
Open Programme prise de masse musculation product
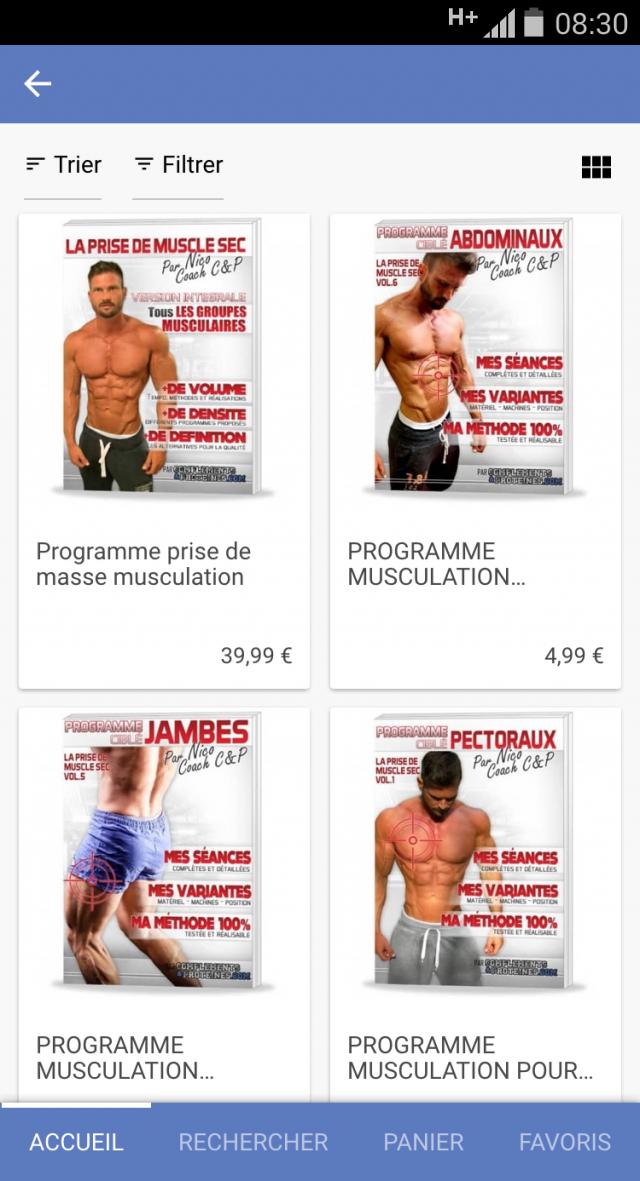click(164, 450)
